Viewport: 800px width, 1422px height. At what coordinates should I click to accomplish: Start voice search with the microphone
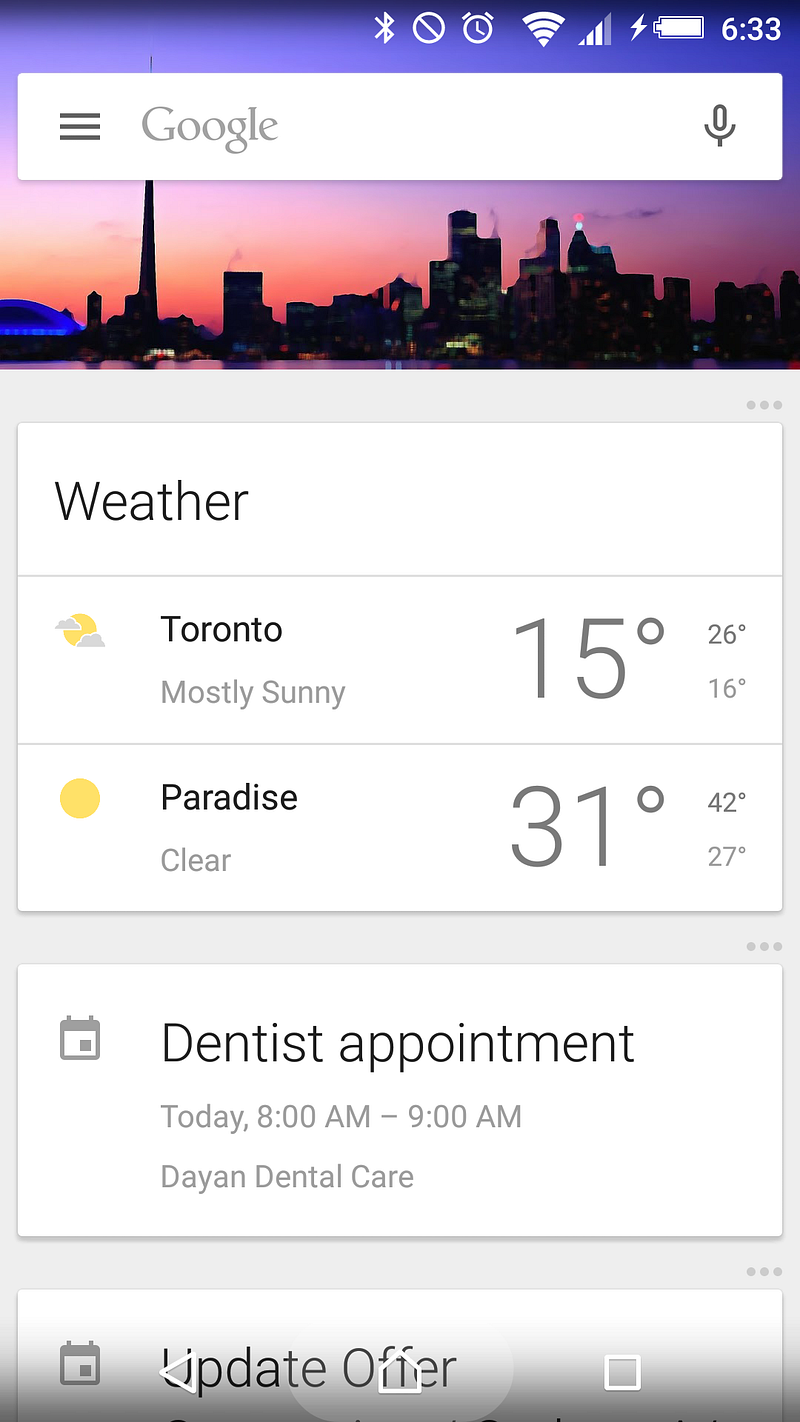[719, 127]
